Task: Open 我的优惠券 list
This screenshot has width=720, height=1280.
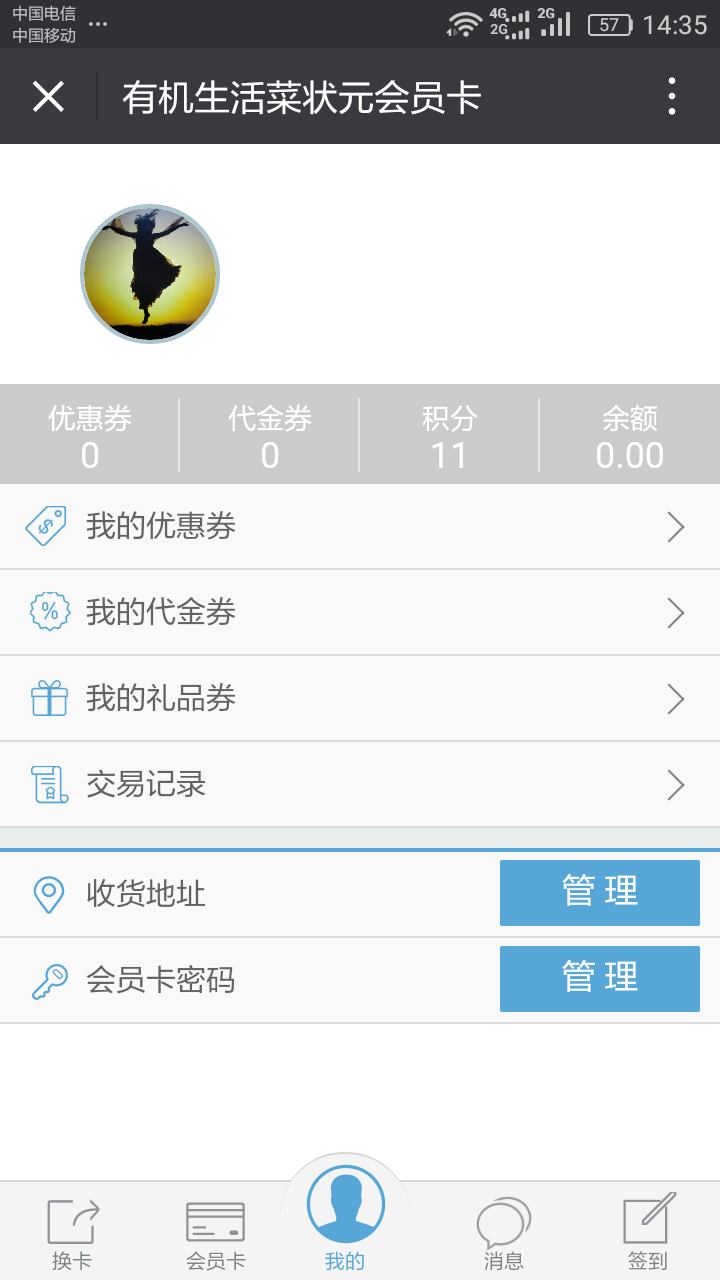Action: click(x=360, y=526)
